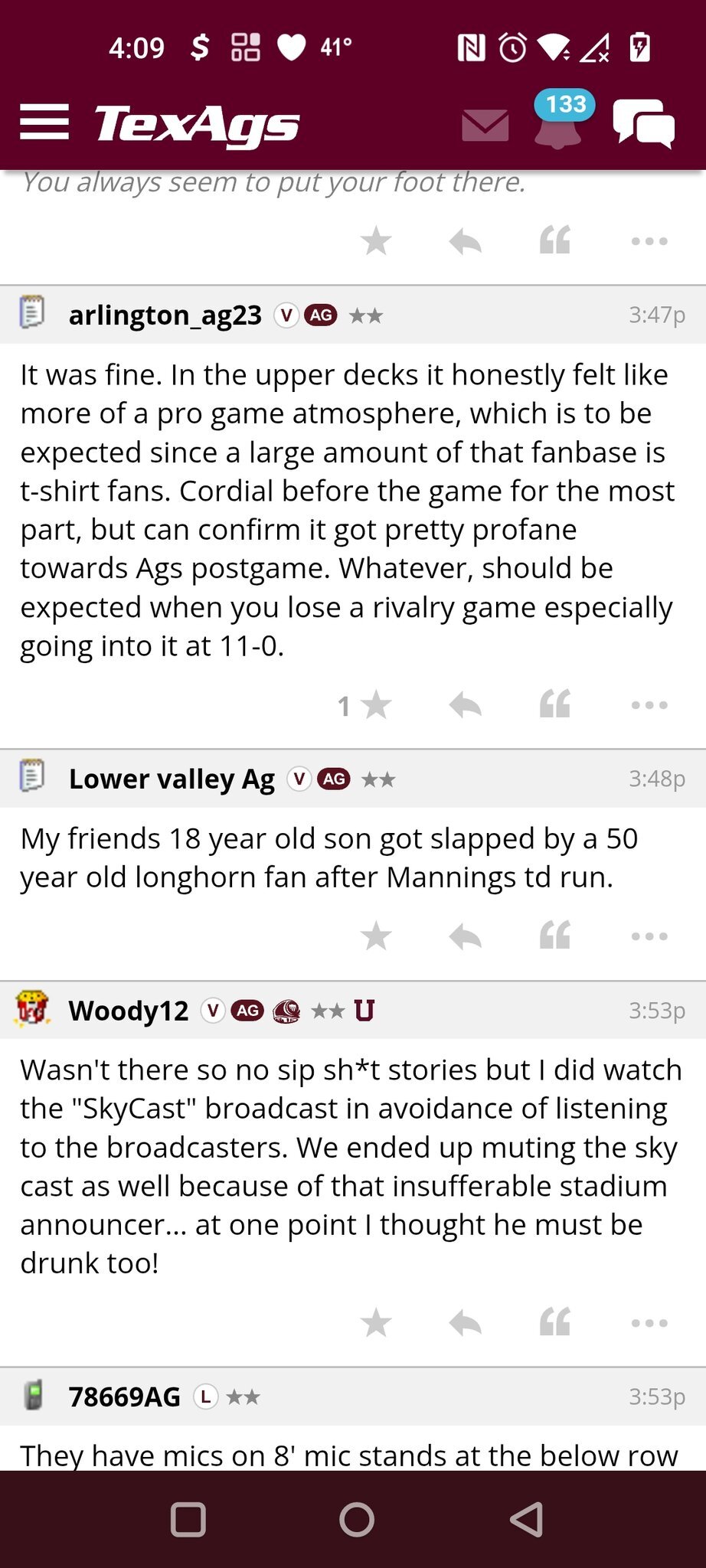The height and width of the screenshot is (1568, 706).
Task: Open more options on arlington_ag23's post
Action: coord(649,705)
